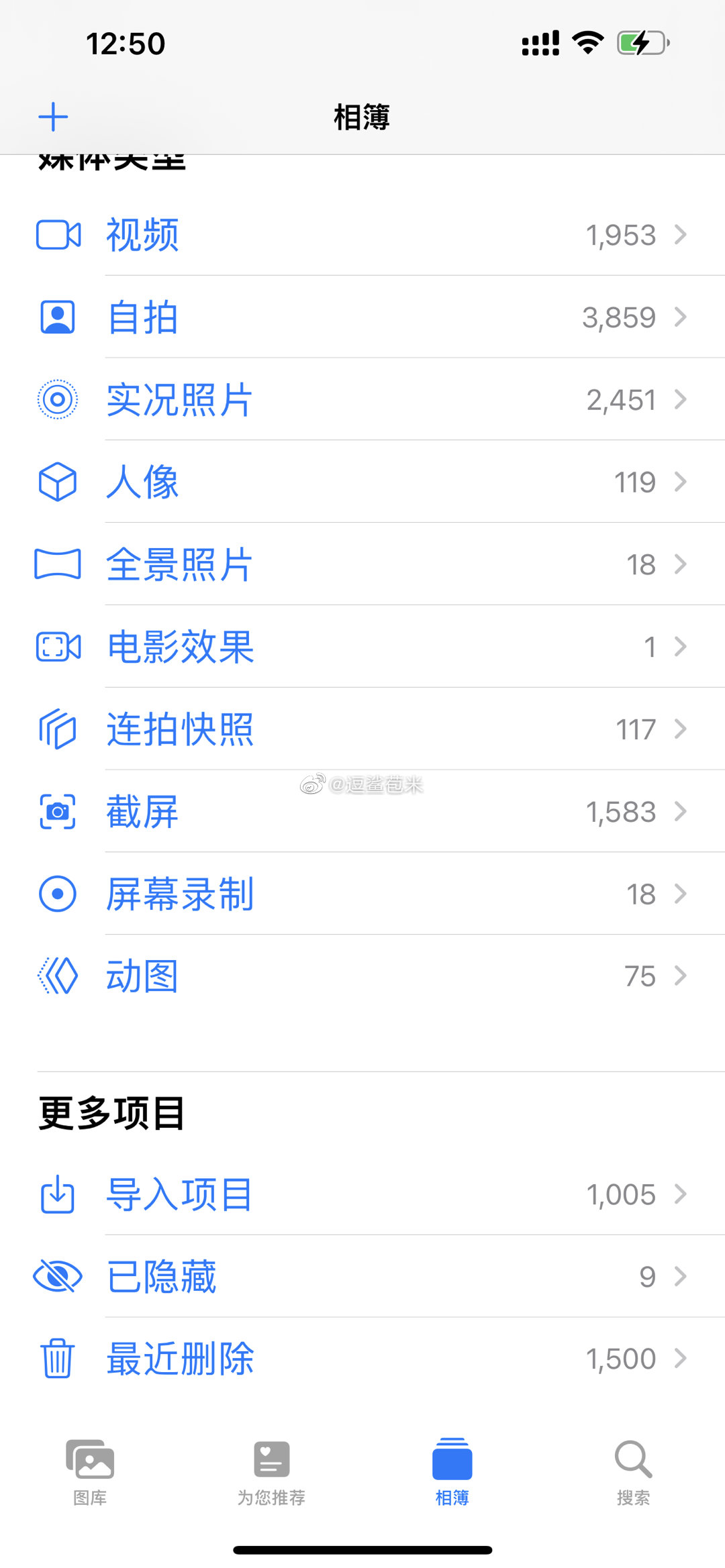Viewport: 725px width, 1568px height.
Task: Open 导入项目 list
Action: tap(362, 1194)
